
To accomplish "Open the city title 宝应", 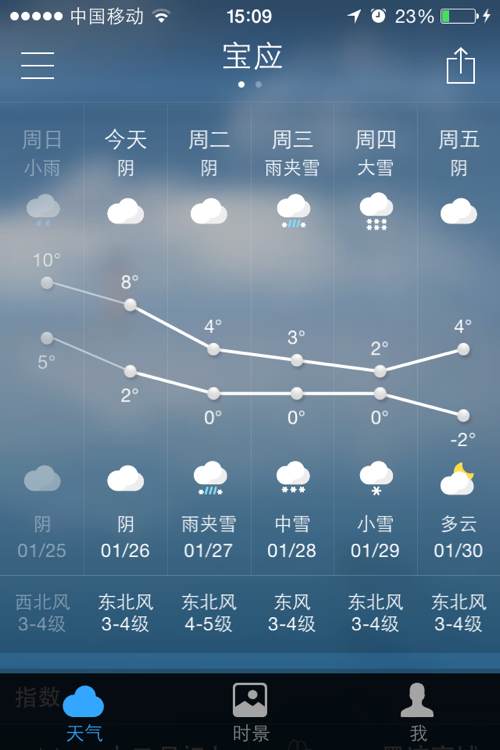I will (x=252, y=56).
